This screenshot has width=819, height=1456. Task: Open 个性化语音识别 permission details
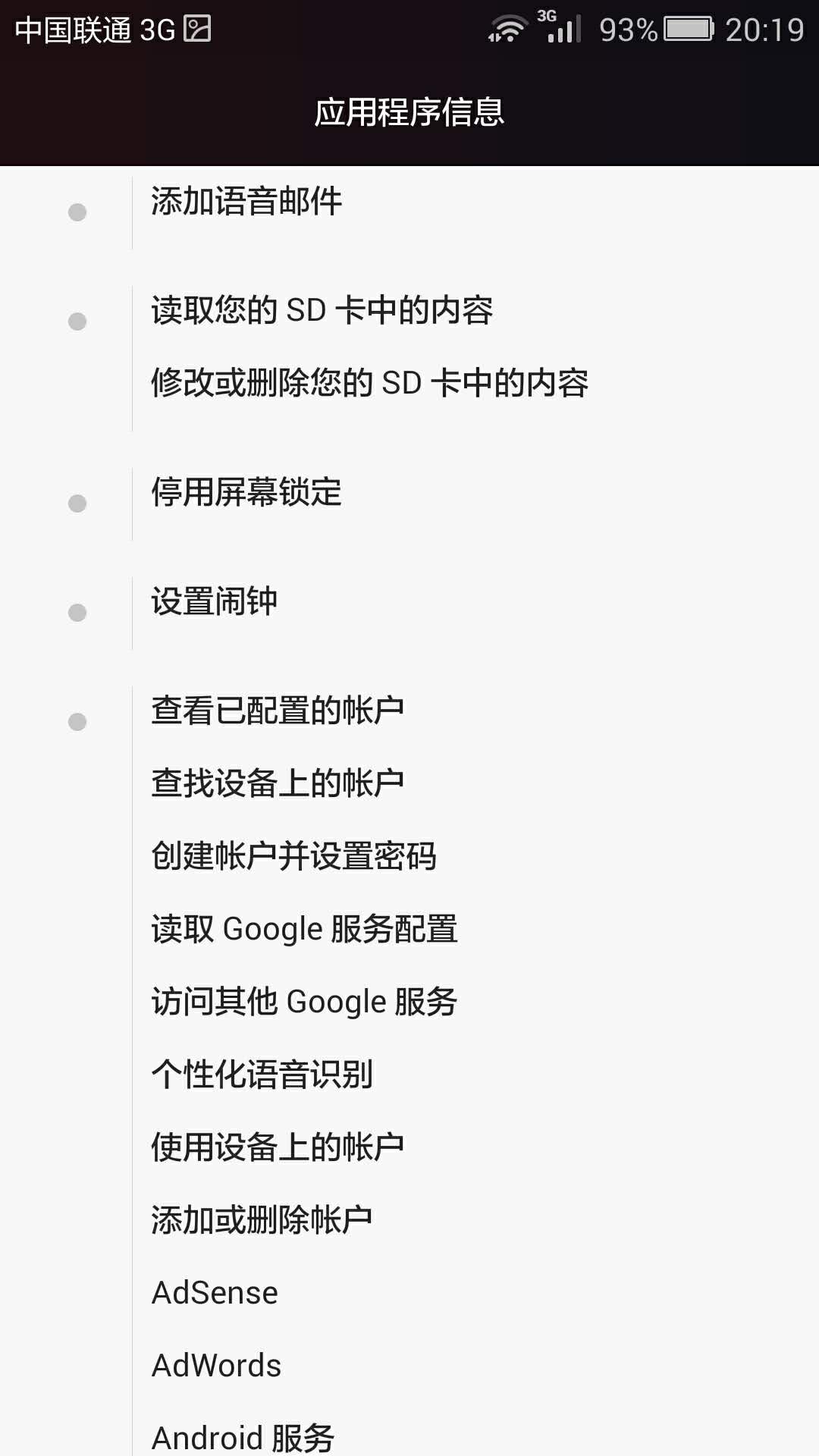pyautogui.click(x=262, y=1075)
